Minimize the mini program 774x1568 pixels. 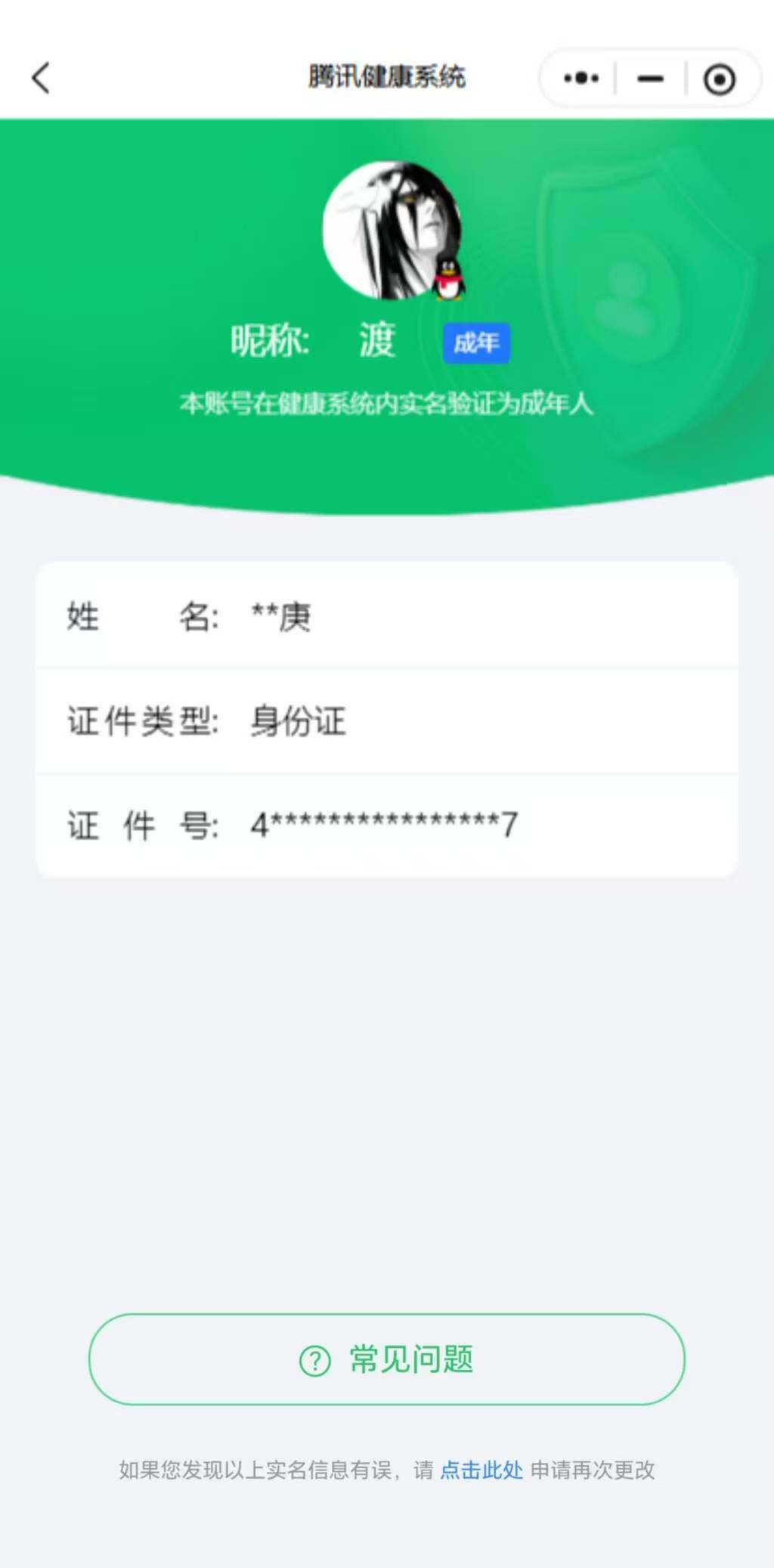tap(650, 78)
